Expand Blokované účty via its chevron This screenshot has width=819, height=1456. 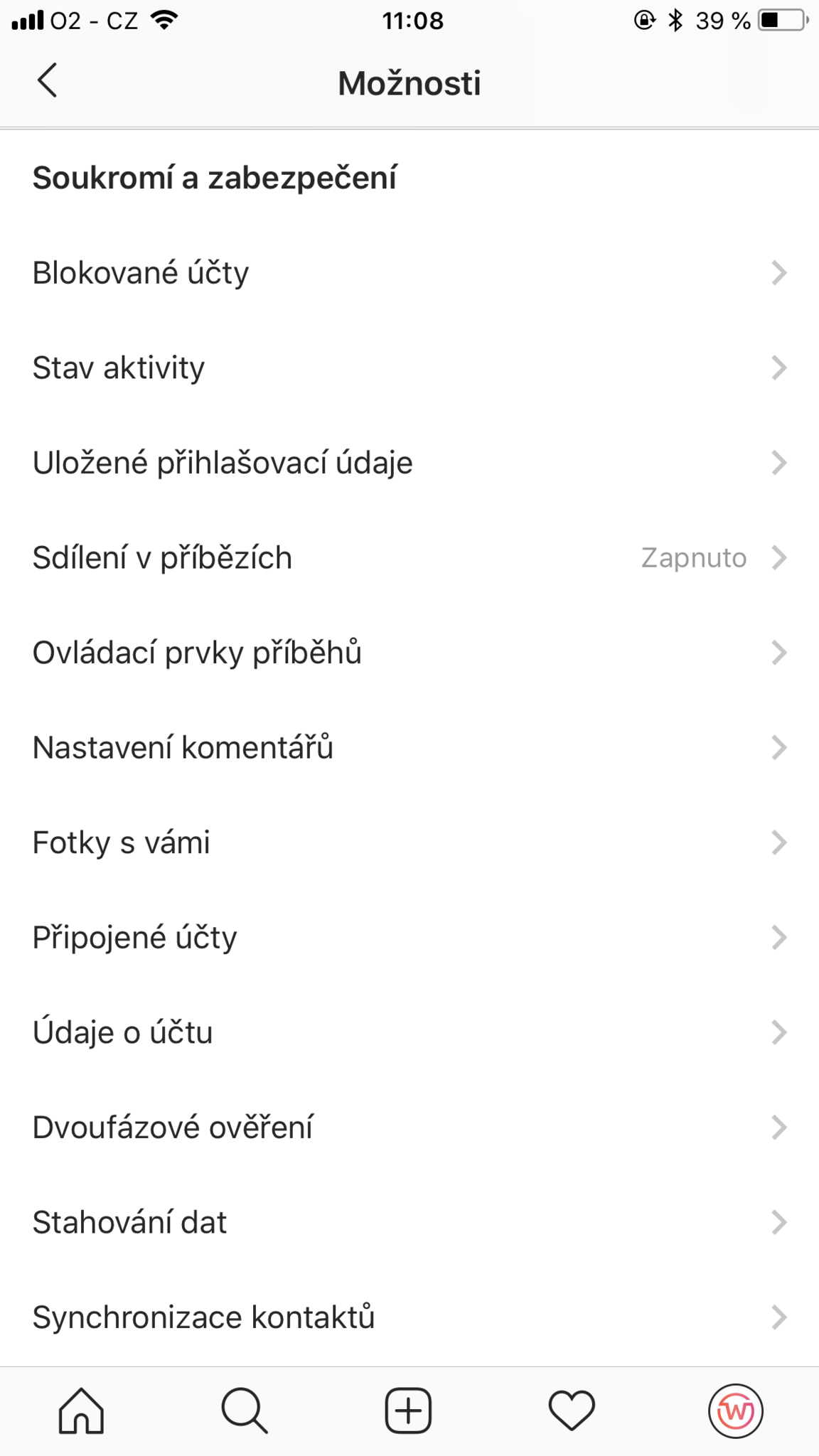click(x=779, y=272)
